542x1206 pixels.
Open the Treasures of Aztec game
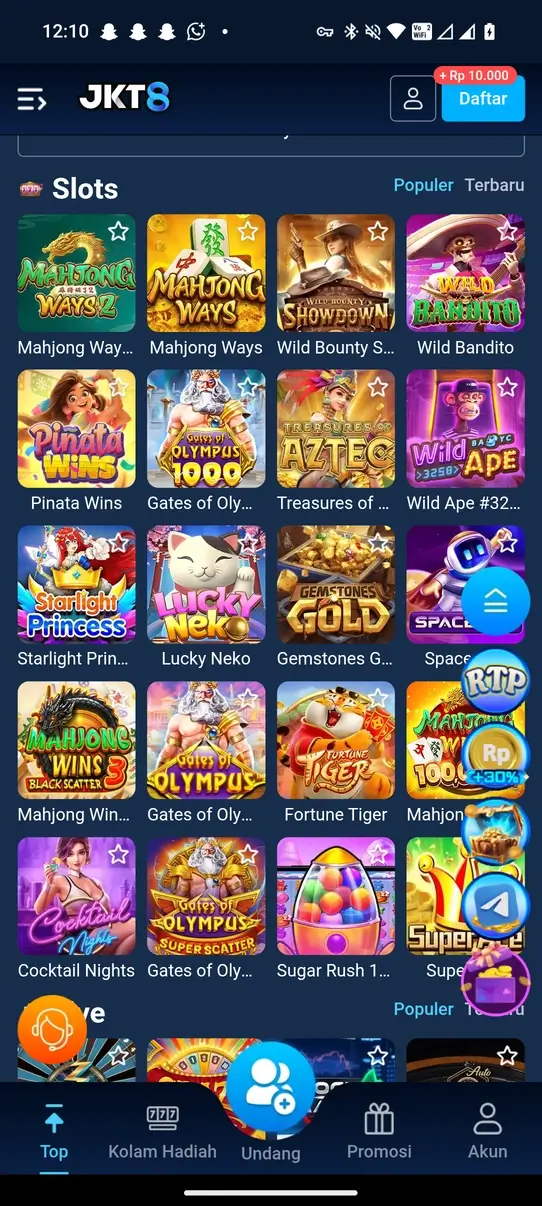point(336,428)
